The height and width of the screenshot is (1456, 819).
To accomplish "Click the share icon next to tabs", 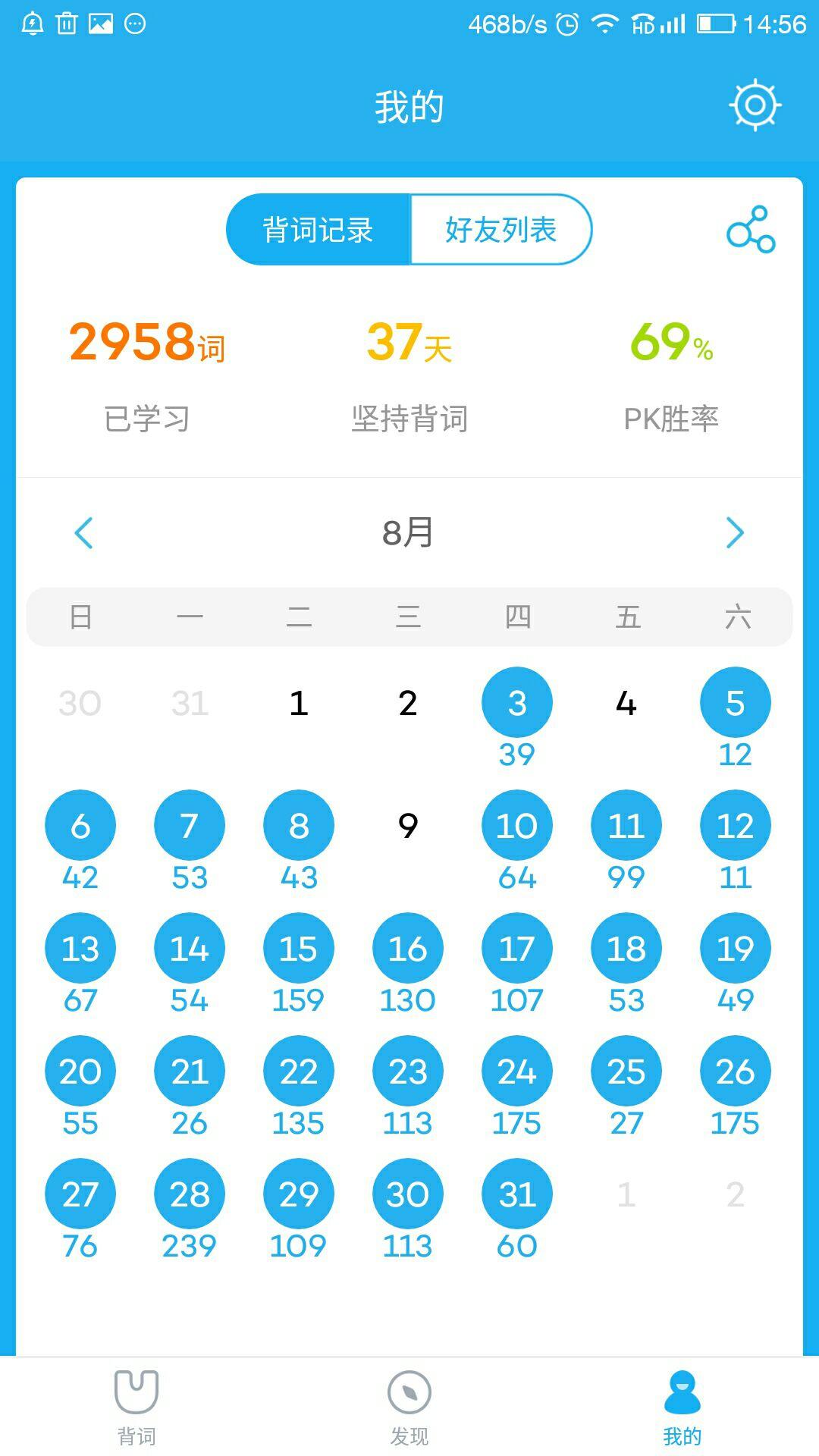I will coord(749,229).
